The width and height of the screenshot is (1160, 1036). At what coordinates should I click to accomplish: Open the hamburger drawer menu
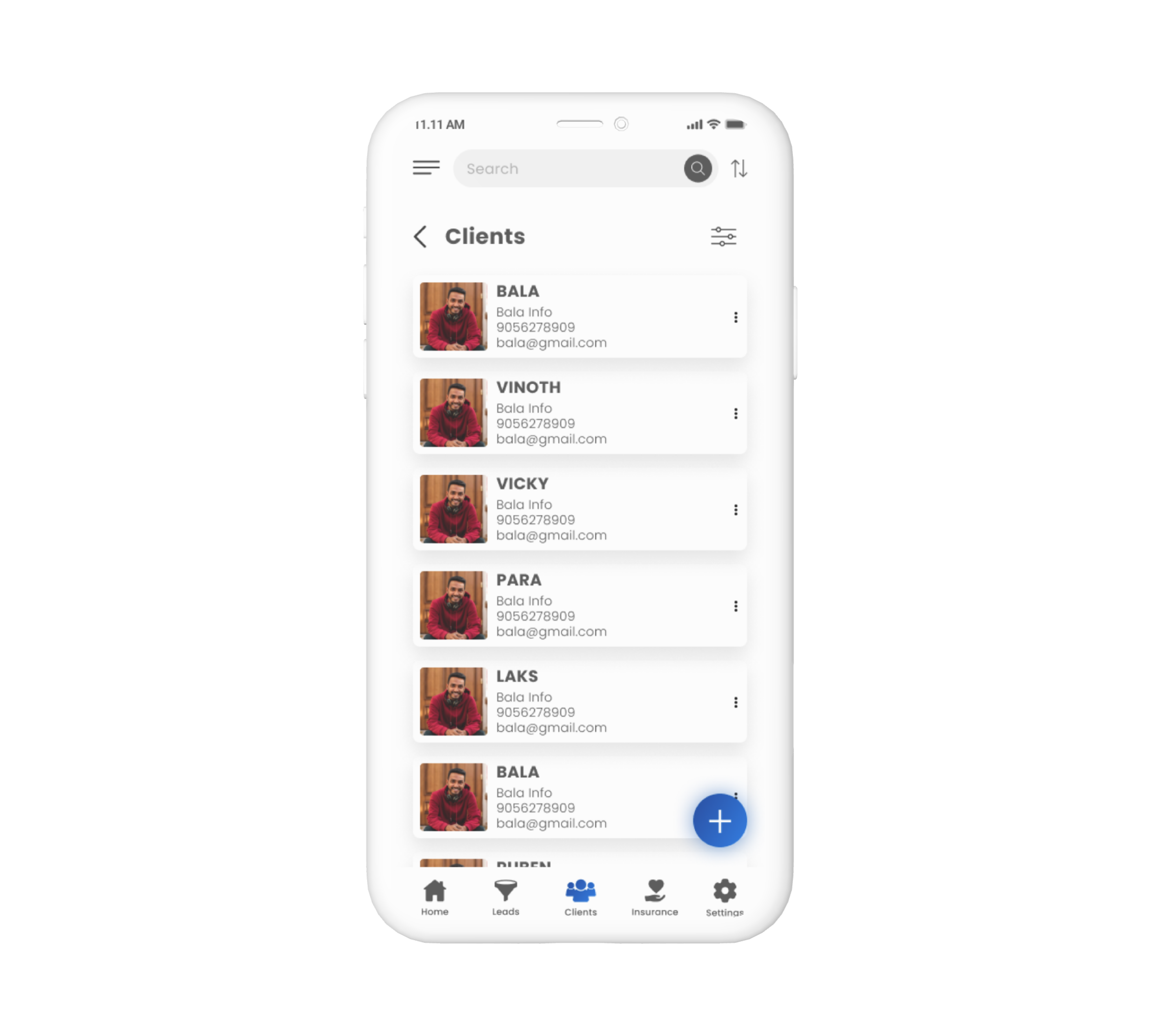[x=426, y=168]
